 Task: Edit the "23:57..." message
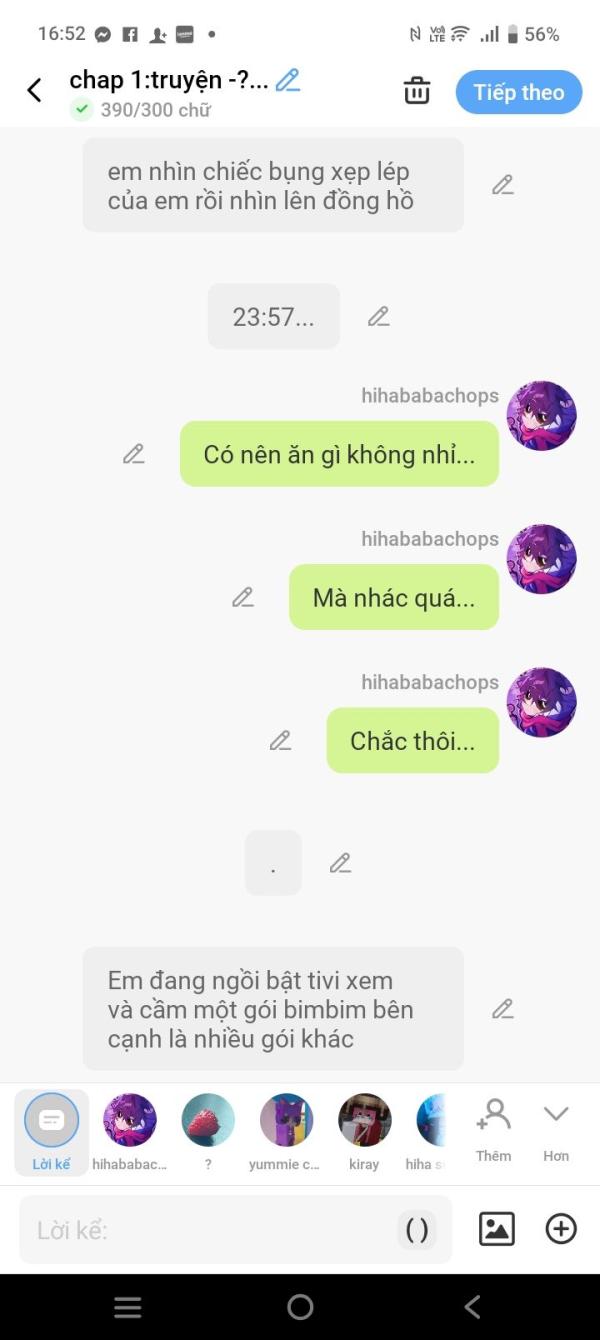point(378,316)
